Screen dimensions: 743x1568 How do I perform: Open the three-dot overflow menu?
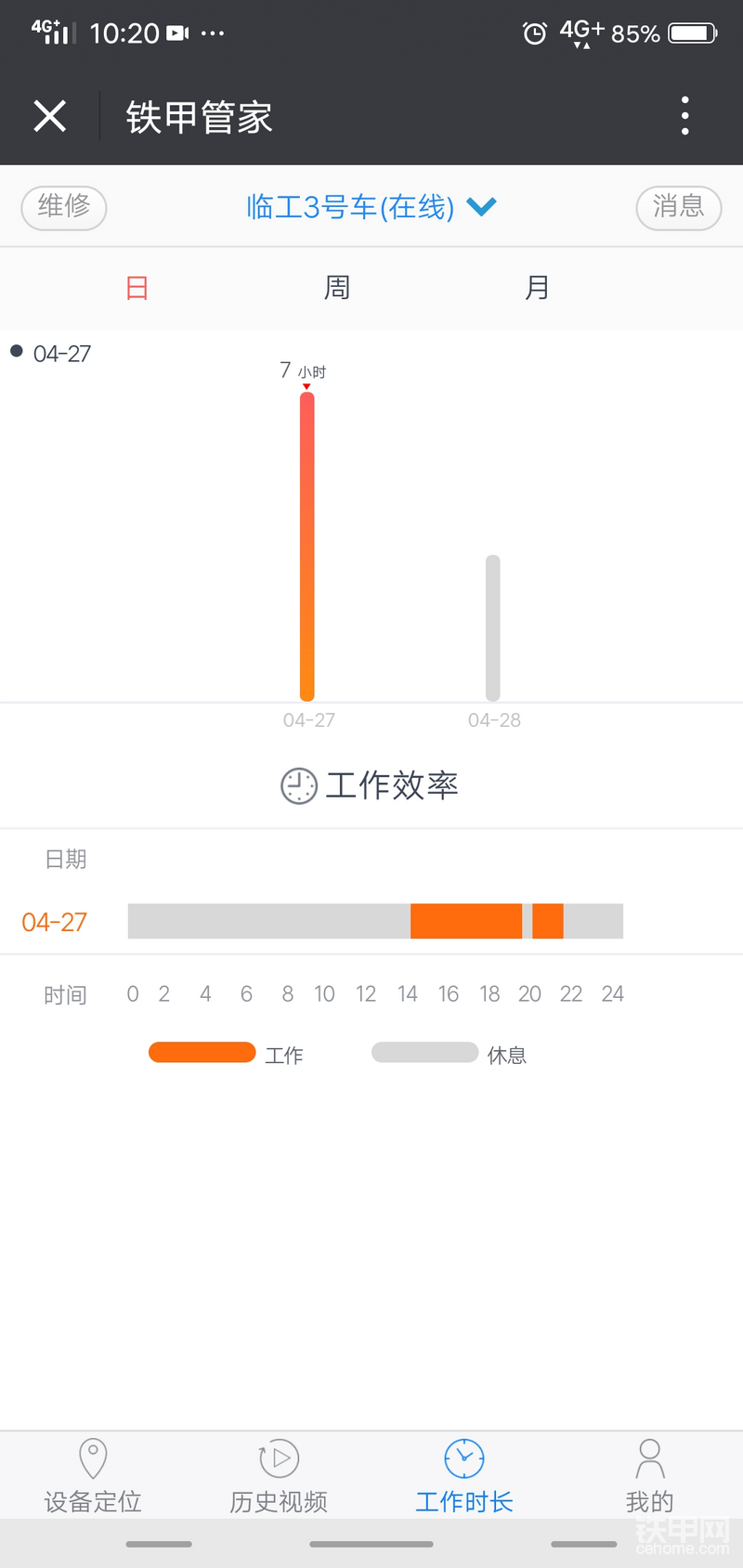pos(684,117)
